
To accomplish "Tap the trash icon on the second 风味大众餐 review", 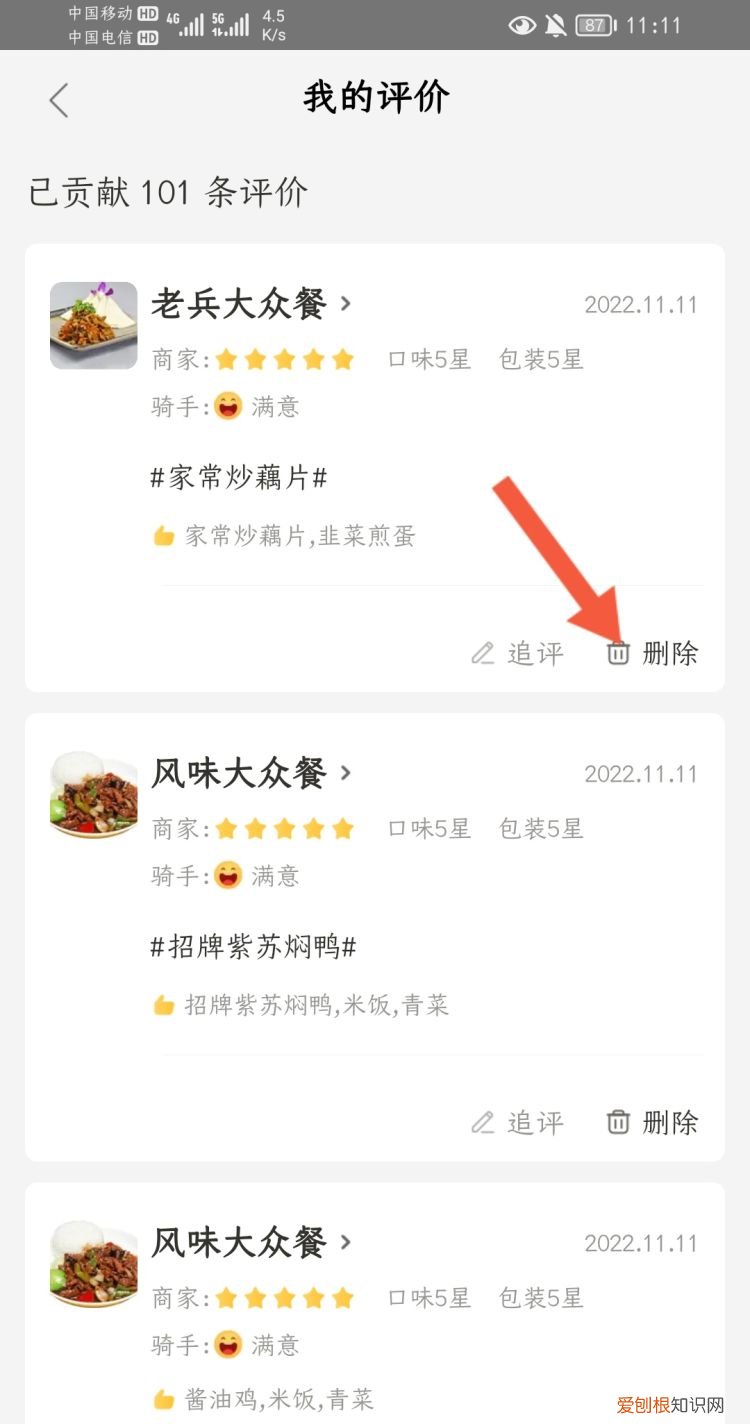I will tap(619, 1121).
